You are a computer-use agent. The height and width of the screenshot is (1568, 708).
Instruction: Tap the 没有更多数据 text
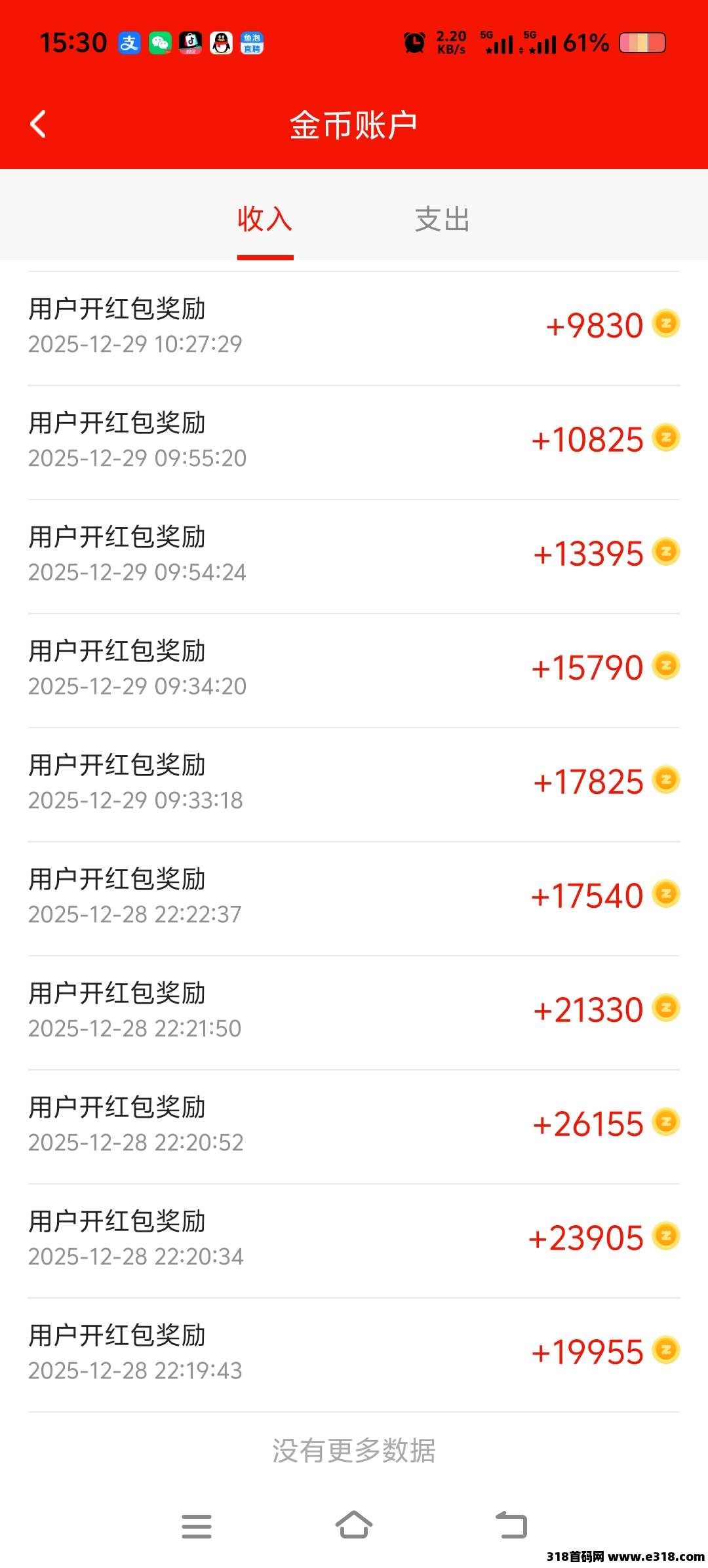[354, 1451]
